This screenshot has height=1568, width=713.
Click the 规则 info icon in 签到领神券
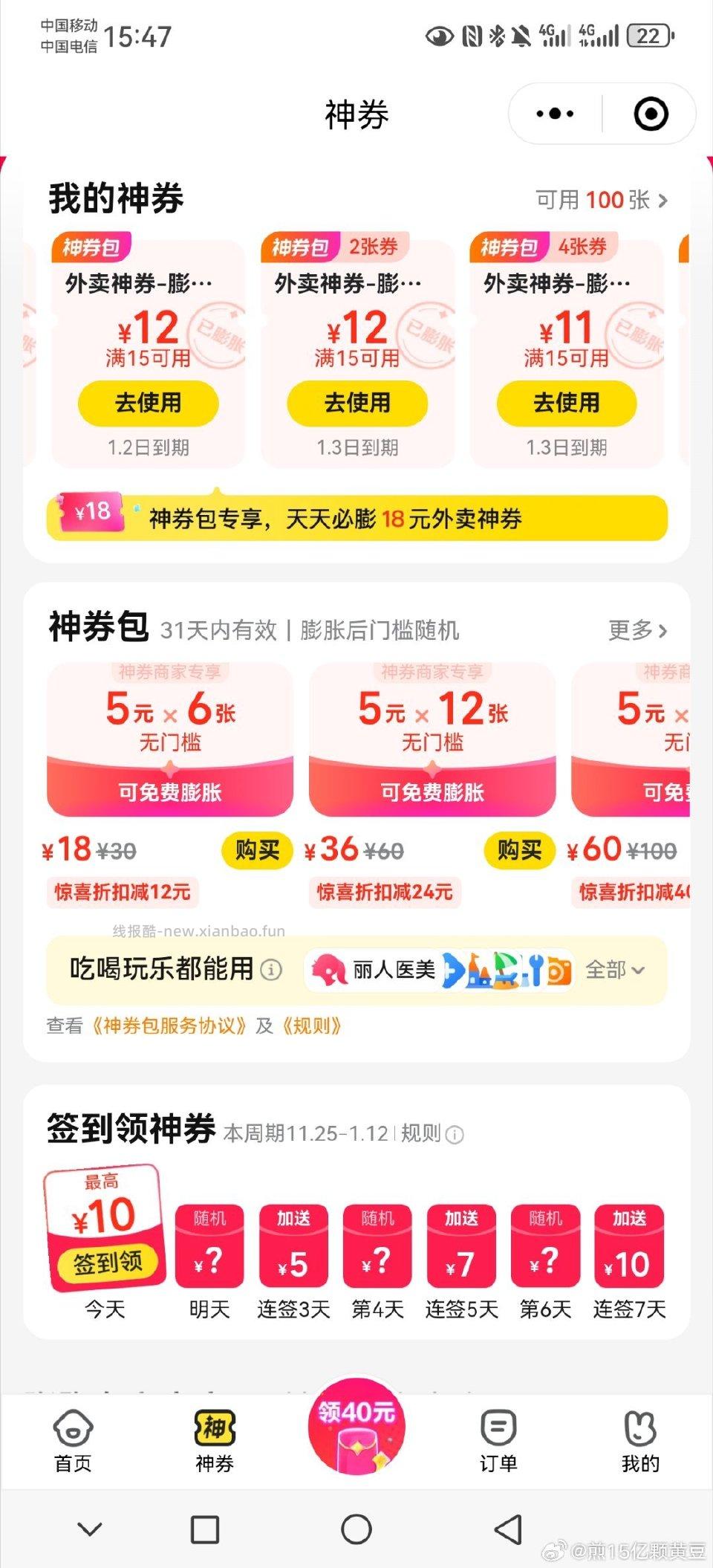coord(455,1134)
